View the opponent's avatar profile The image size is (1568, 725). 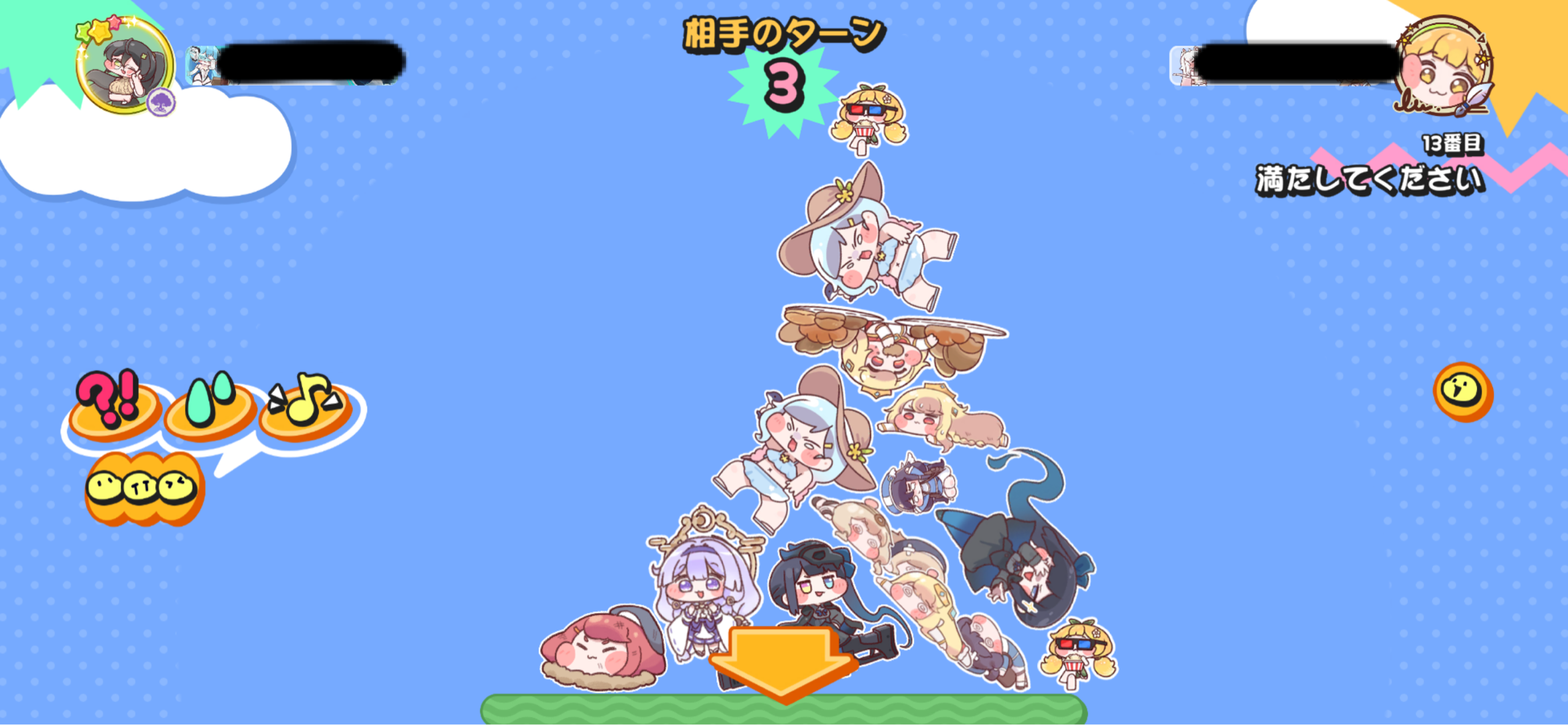tap(1443, 67)
